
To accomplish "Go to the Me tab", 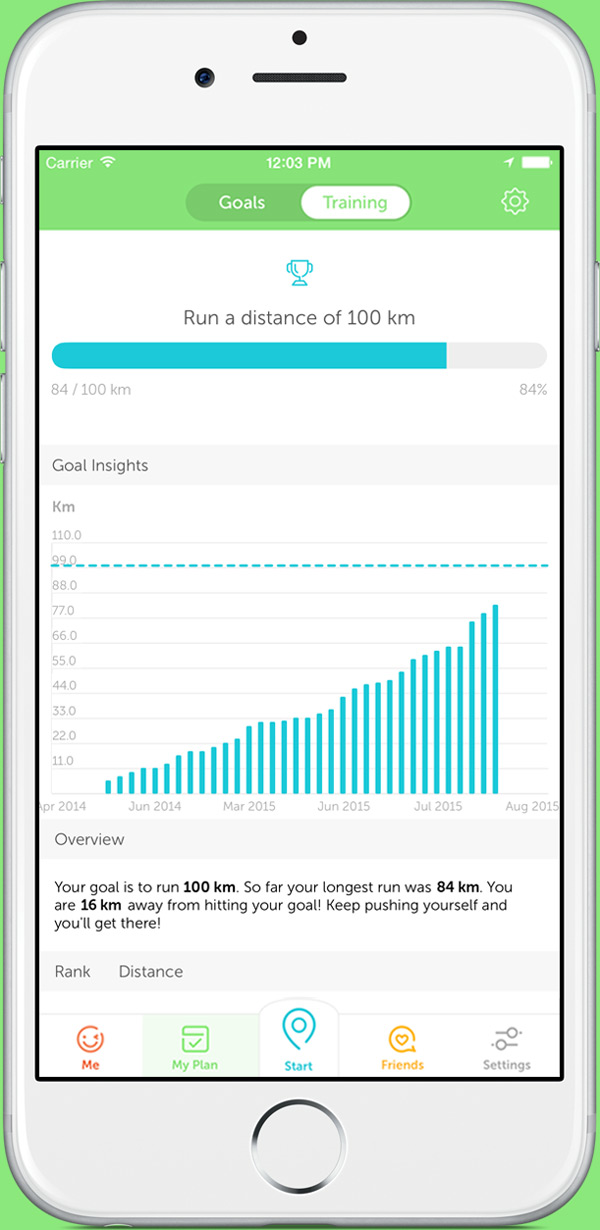I will [91, 1046].
